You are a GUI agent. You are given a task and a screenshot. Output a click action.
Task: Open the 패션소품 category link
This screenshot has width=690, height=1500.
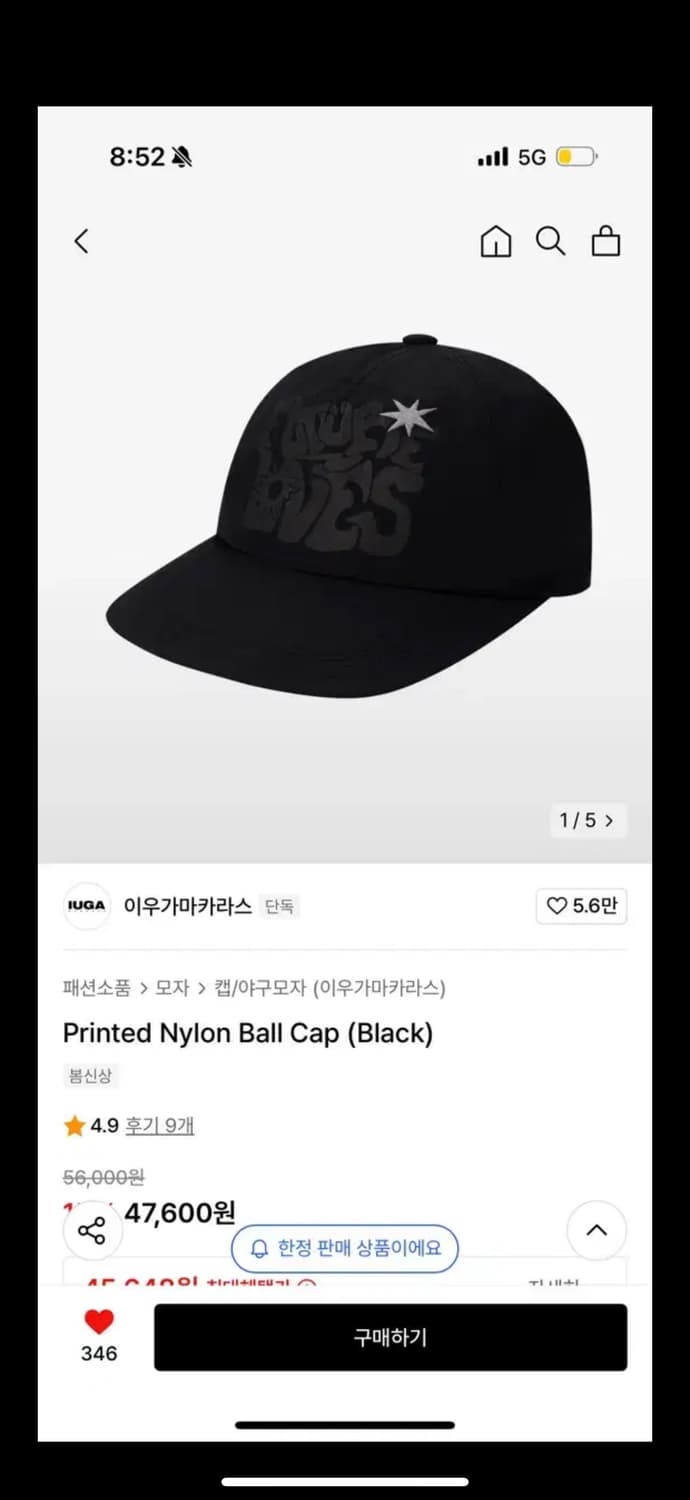pyautogui.click(x=97, y=988)
